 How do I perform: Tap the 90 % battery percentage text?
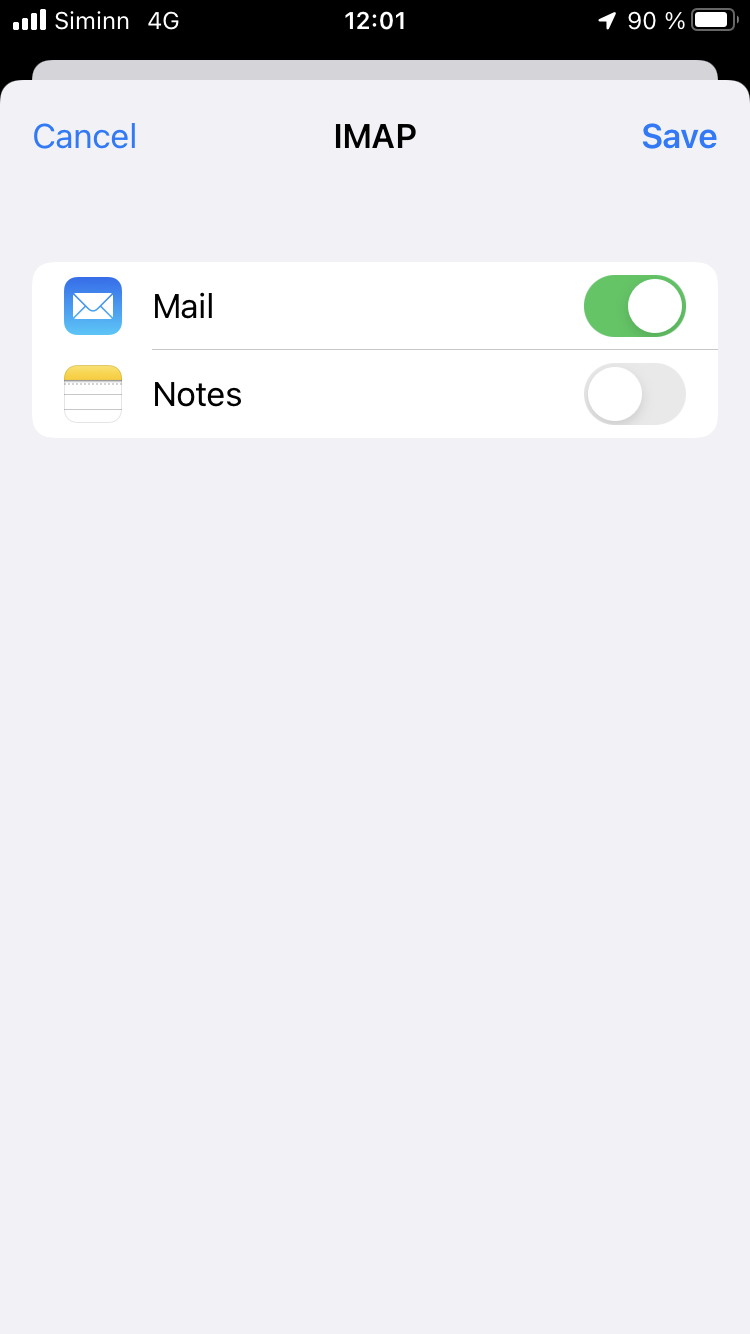(658, 20)
